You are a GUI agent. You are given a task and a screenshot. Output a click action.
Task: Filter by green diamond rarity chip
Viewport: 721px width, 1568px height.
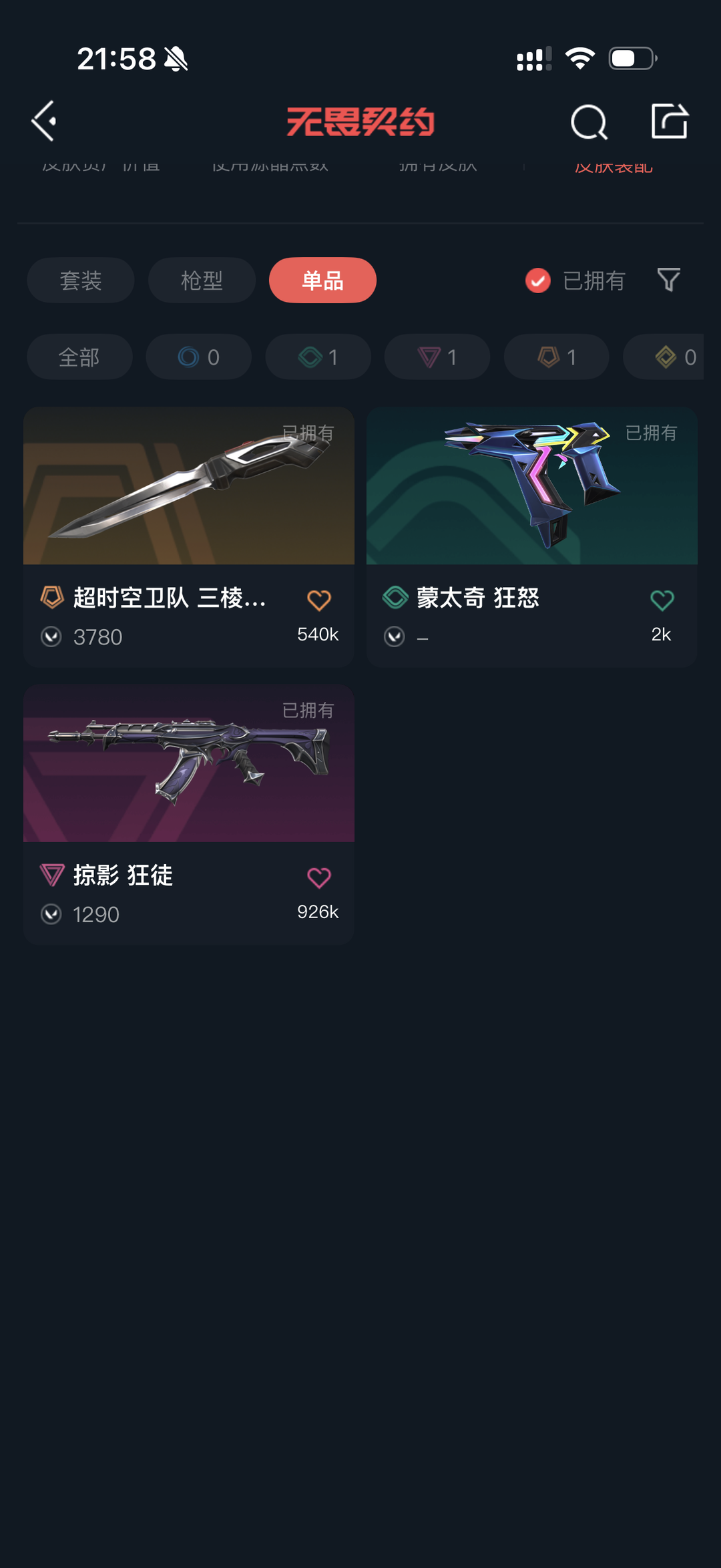(318, 357)
